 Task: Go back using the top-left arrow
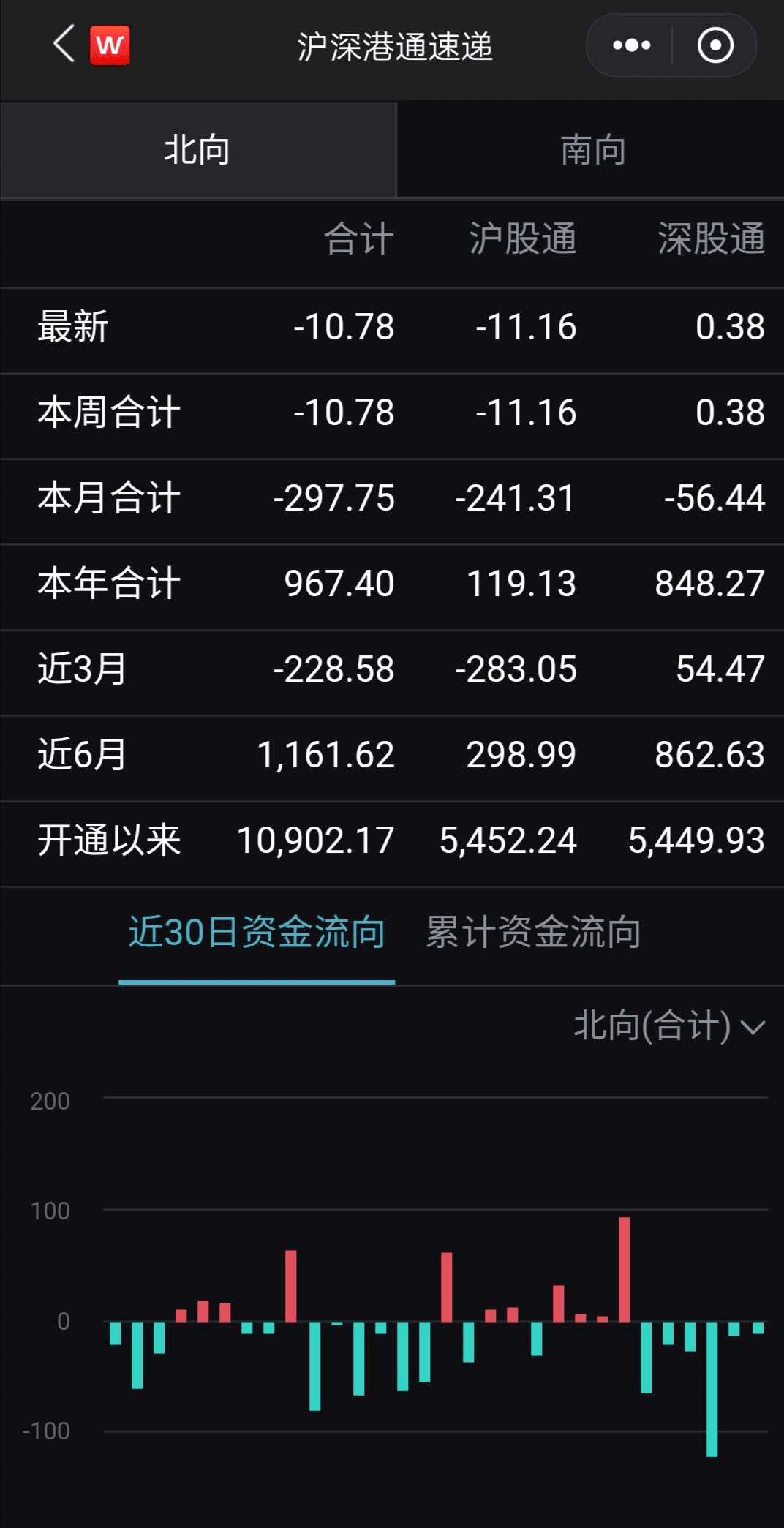64,45
